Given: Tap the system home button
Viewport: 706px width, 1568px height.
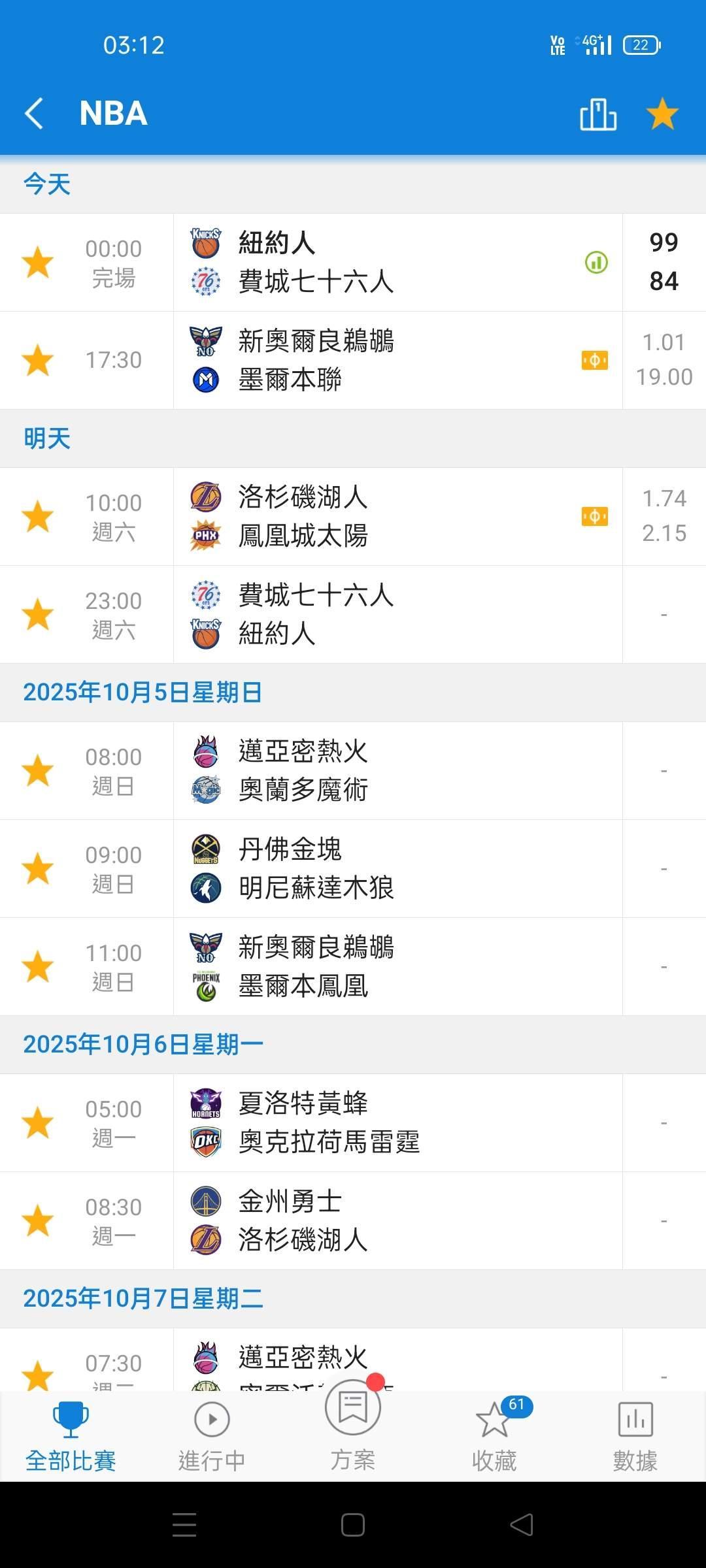Looking at the screenshot, I should click(353, 1525).
